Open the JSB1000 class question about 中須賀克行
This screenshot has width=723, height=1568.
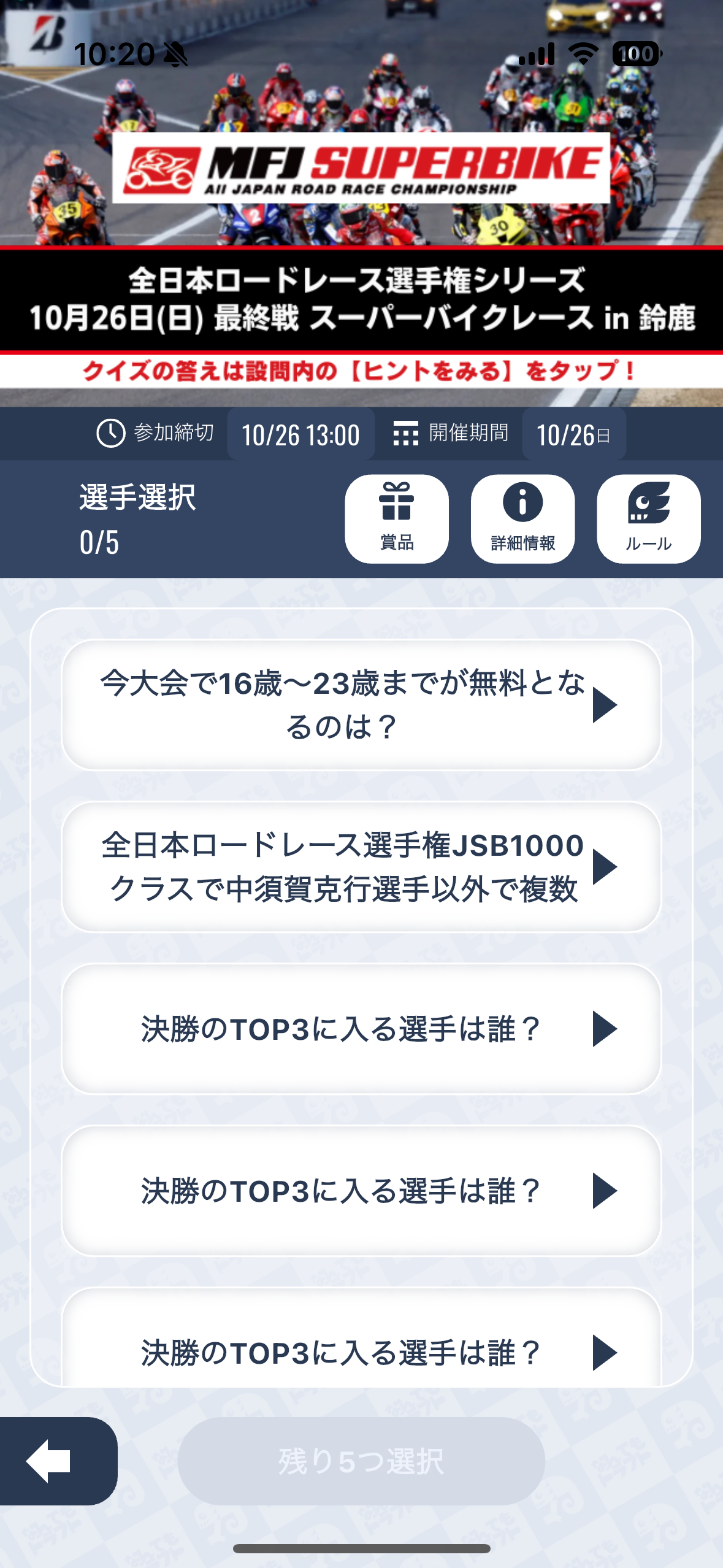(x=361, y=867)
